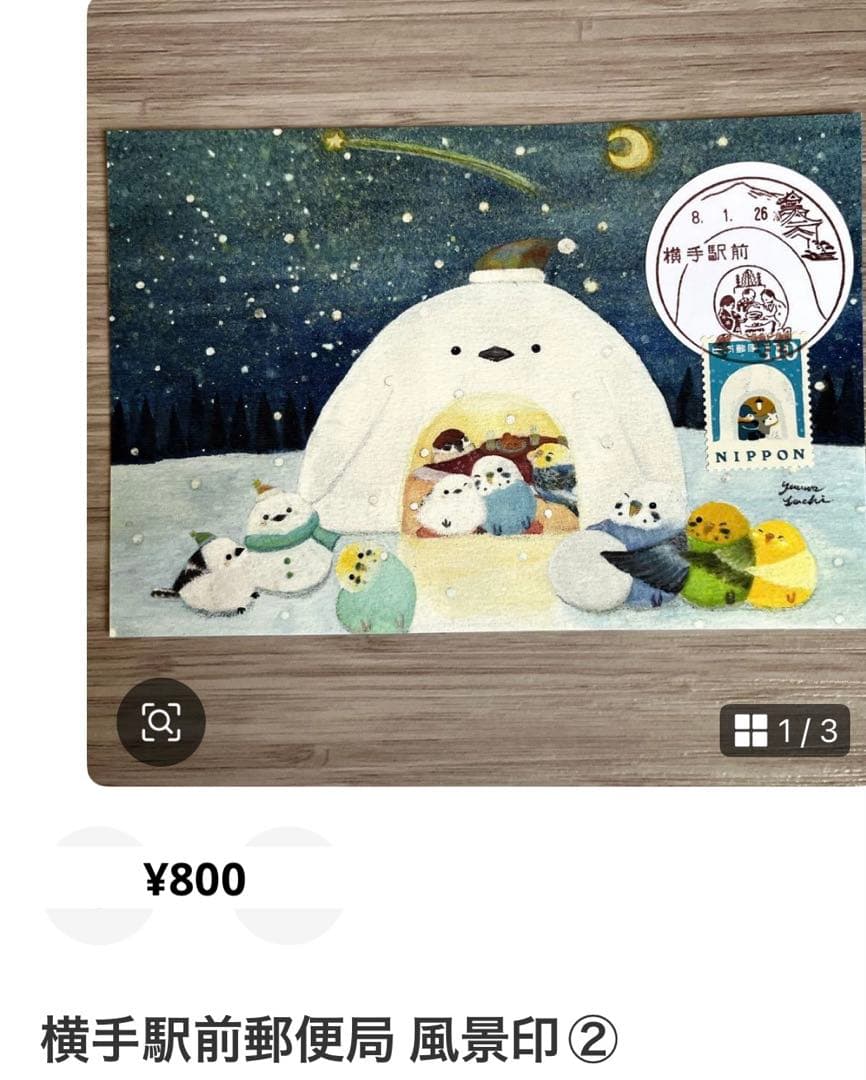The height and width of the screenshot is (1080, 866).
Task: Open the 1/3 photo gallery grid
Action: (785, 731)
